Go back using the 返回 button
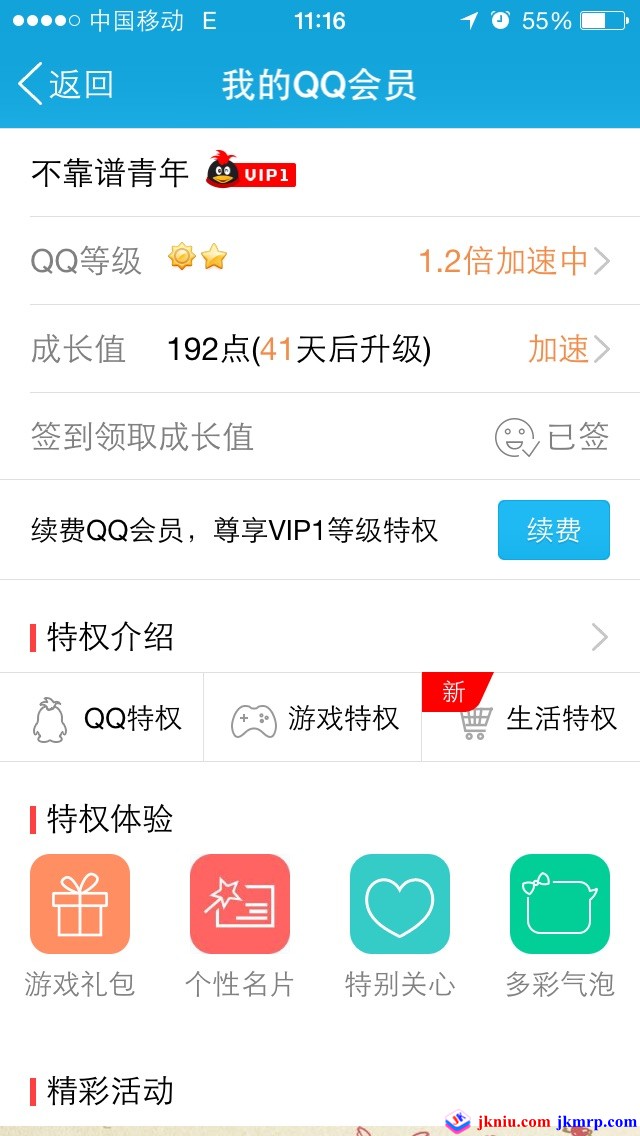This screenshot has height=1136, width=640. click(66, 85)
